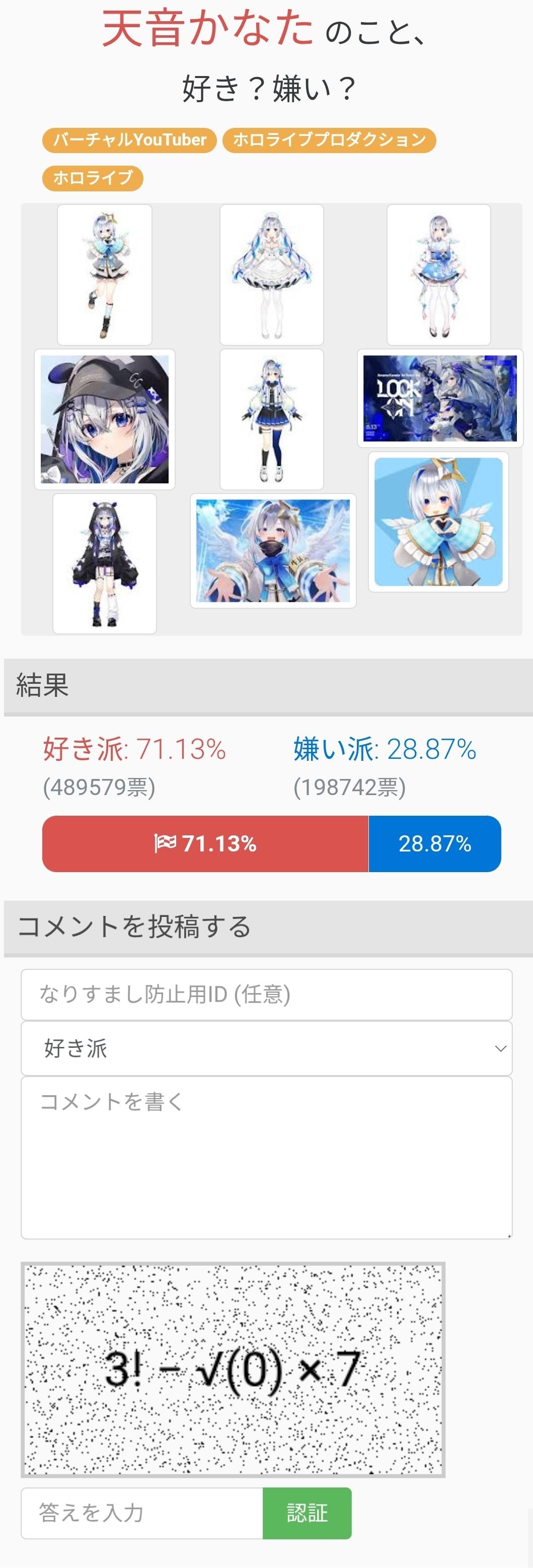Viewport: 533px width, 1568px height.
Task: Open the ホロライブ tag chip
Action: [x=93, y=178]
